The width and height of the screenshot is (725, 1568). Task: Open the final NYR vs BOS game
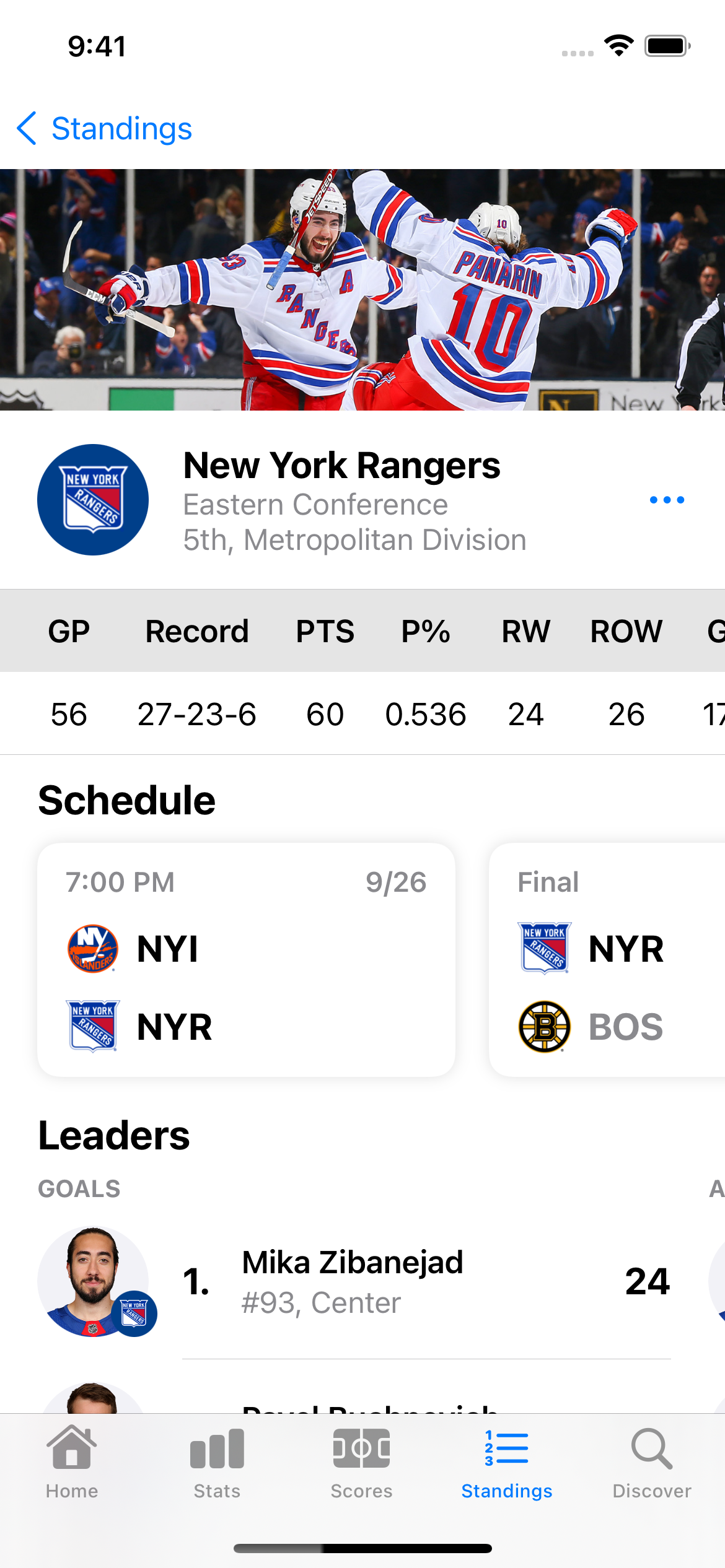[607, 959]
